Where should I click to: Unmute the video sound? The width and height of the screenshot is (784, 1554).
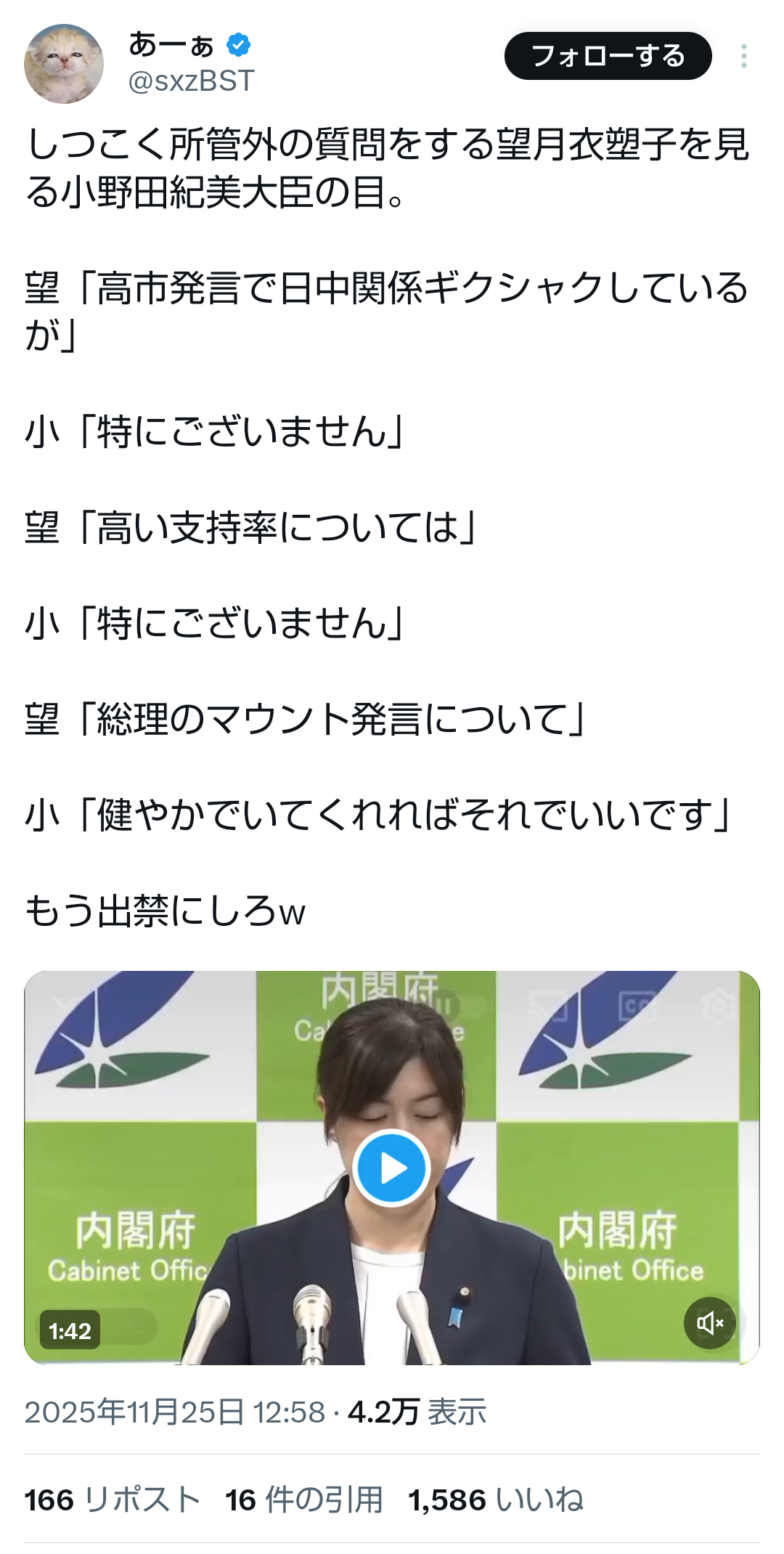click(x=709, y=1322)
